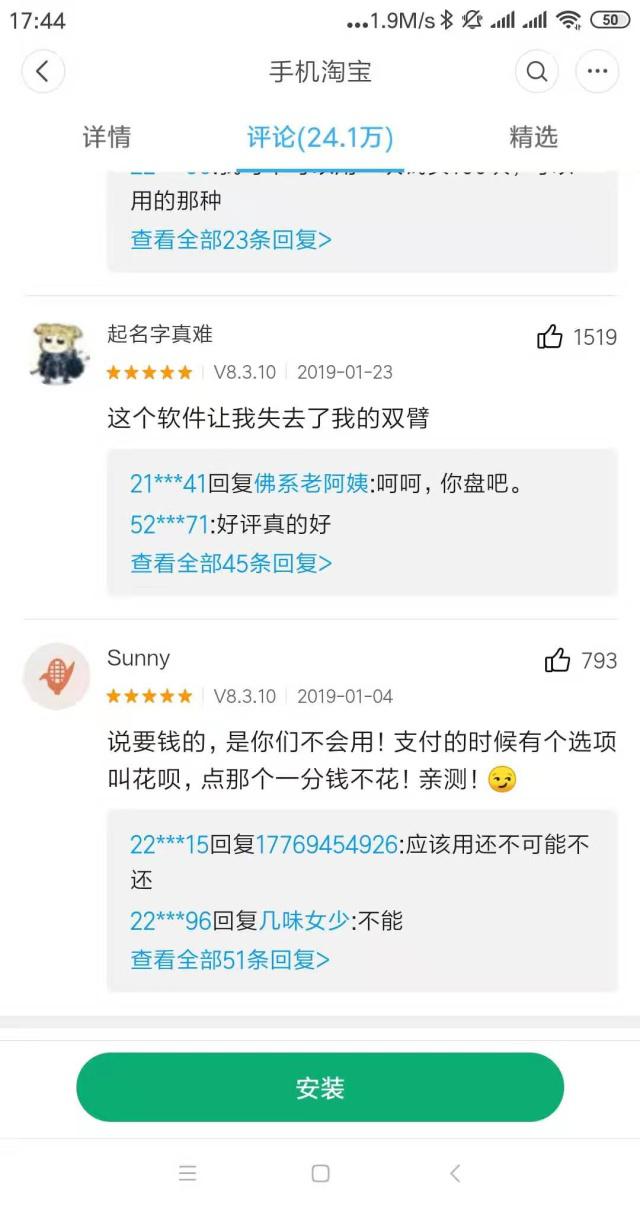Go back using the top-left arrow

(42, 72)
